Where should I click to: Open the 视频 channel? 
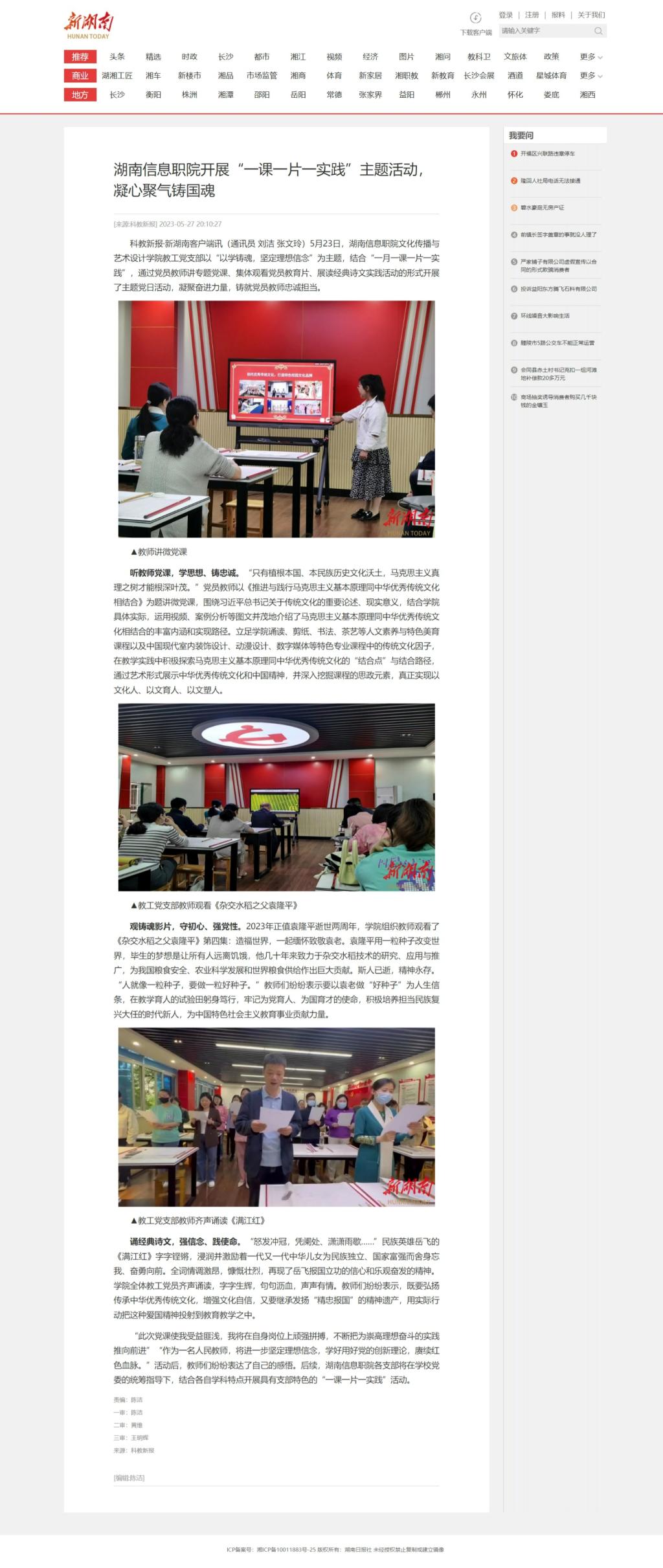click(x=334, y=57)
